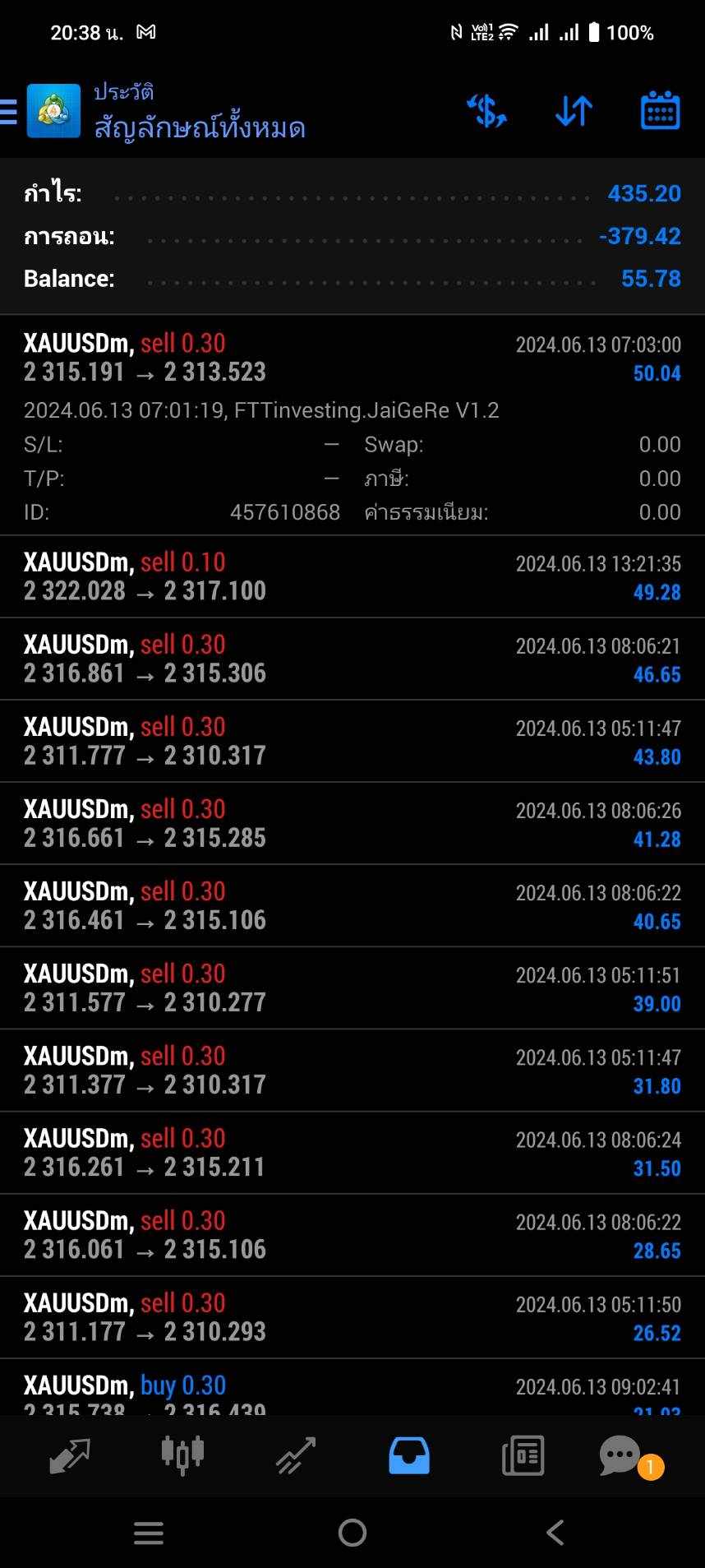Expand the trade with profit 26.52
The width and height of the screenshot is (705, 1568).
(352, 1316)
